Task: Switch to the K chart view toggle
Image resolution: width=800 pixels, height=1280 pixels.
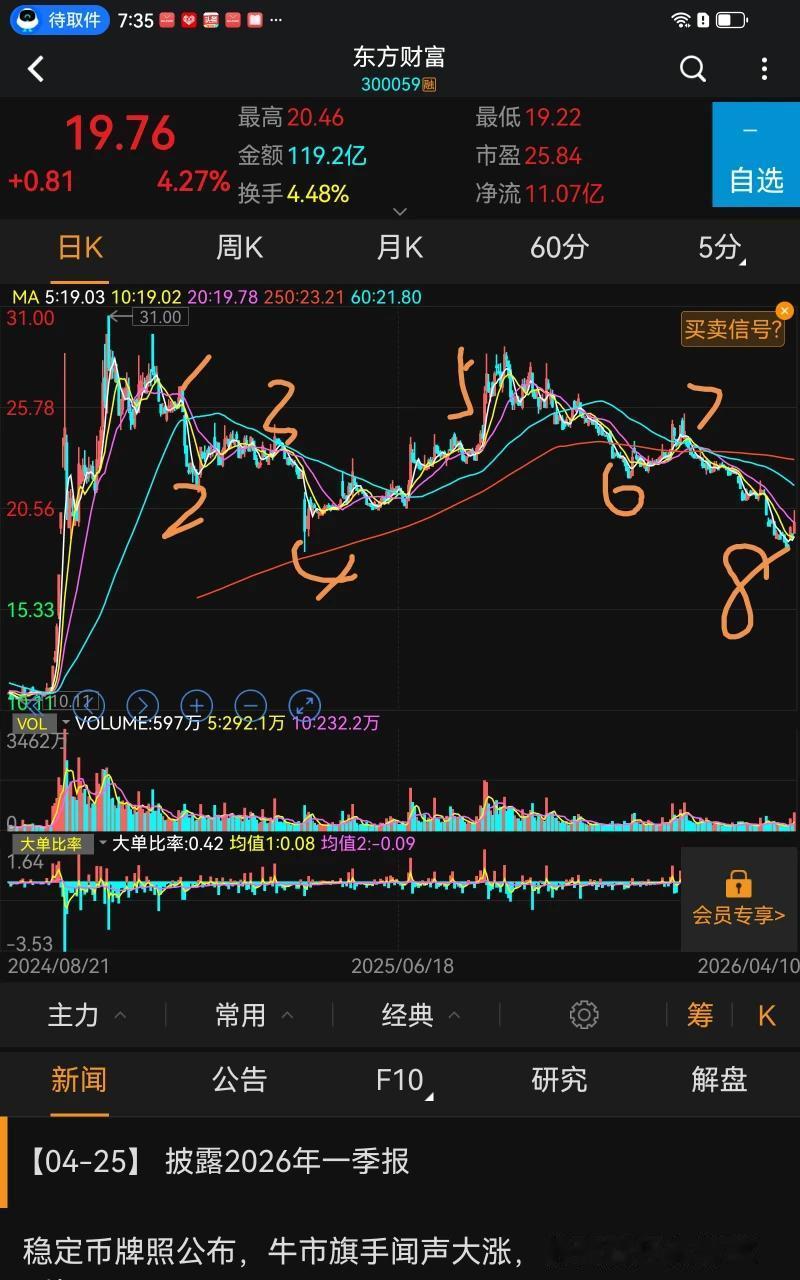Action: click(766, 1015)
